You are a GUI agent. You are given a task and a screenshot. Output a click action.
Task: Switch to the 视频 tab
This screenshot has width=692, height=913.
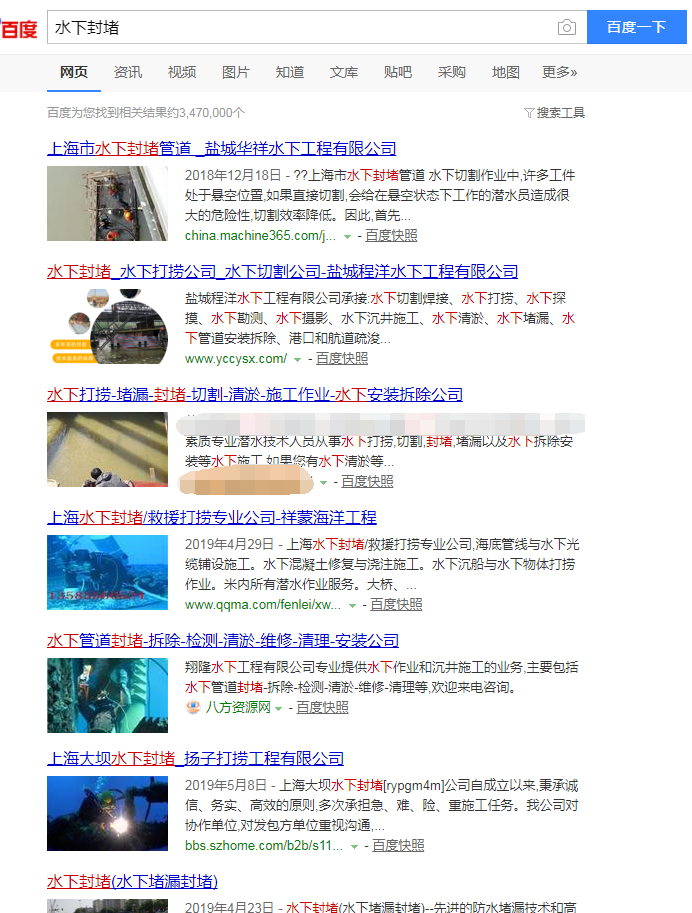coord(182,72)
